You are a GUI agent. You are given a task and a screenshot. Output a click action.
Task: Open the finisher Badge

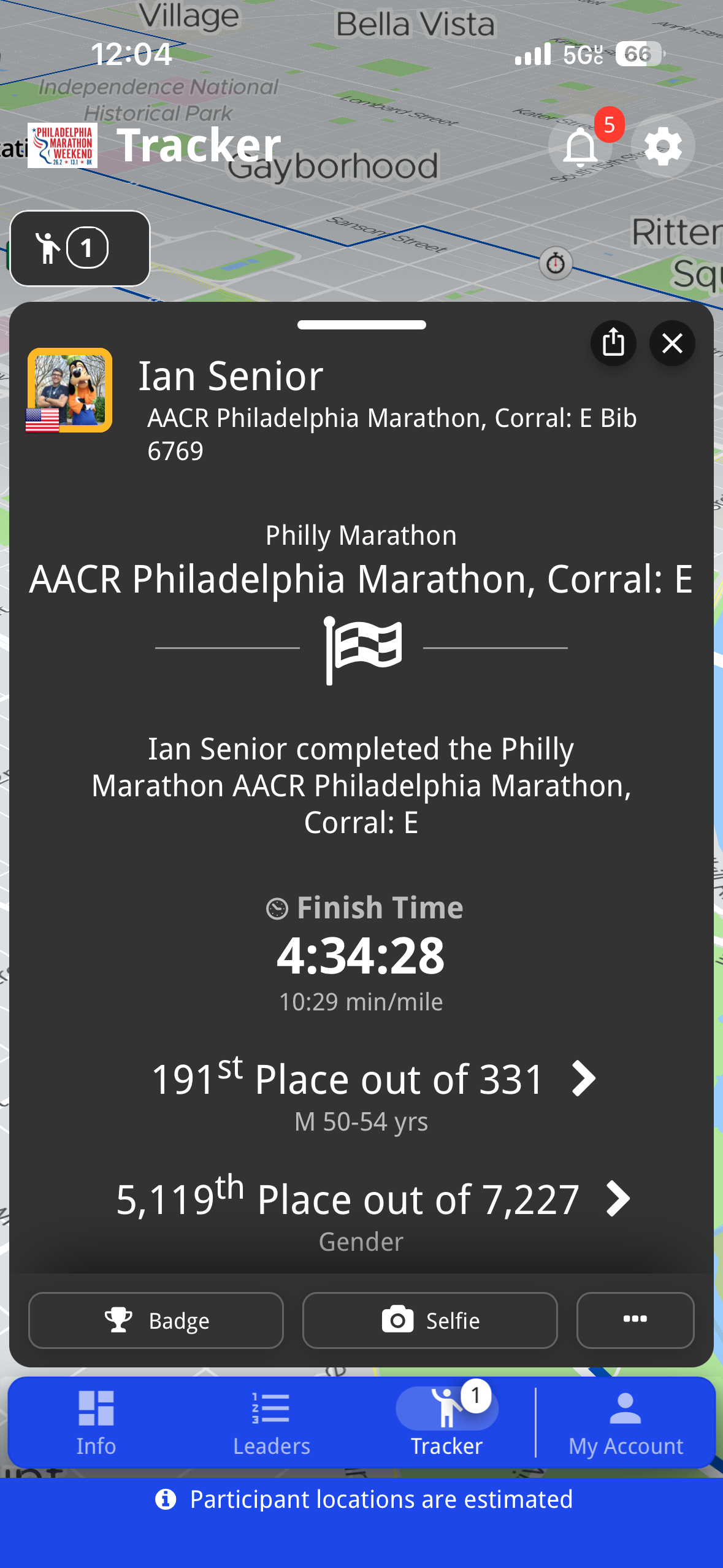tap(156, 1320)
